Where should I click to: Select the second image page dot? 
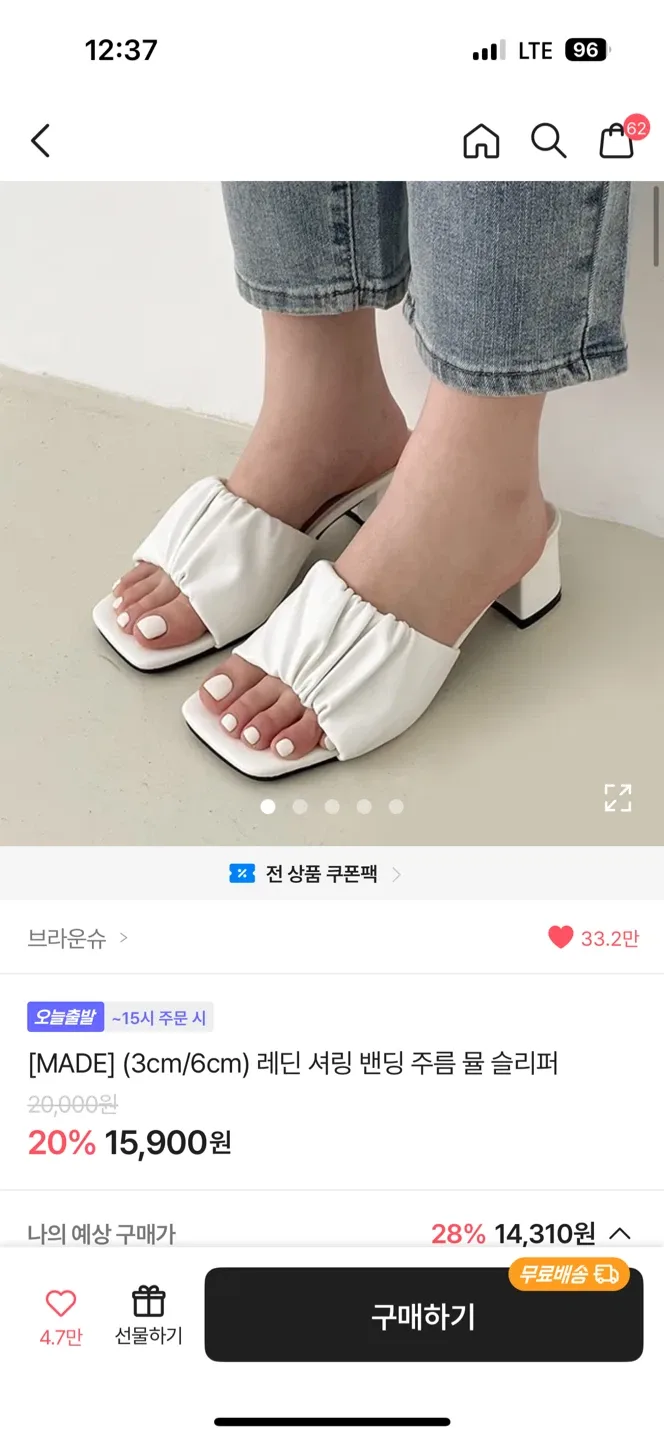pyautogui.click(x=300, y=806)
